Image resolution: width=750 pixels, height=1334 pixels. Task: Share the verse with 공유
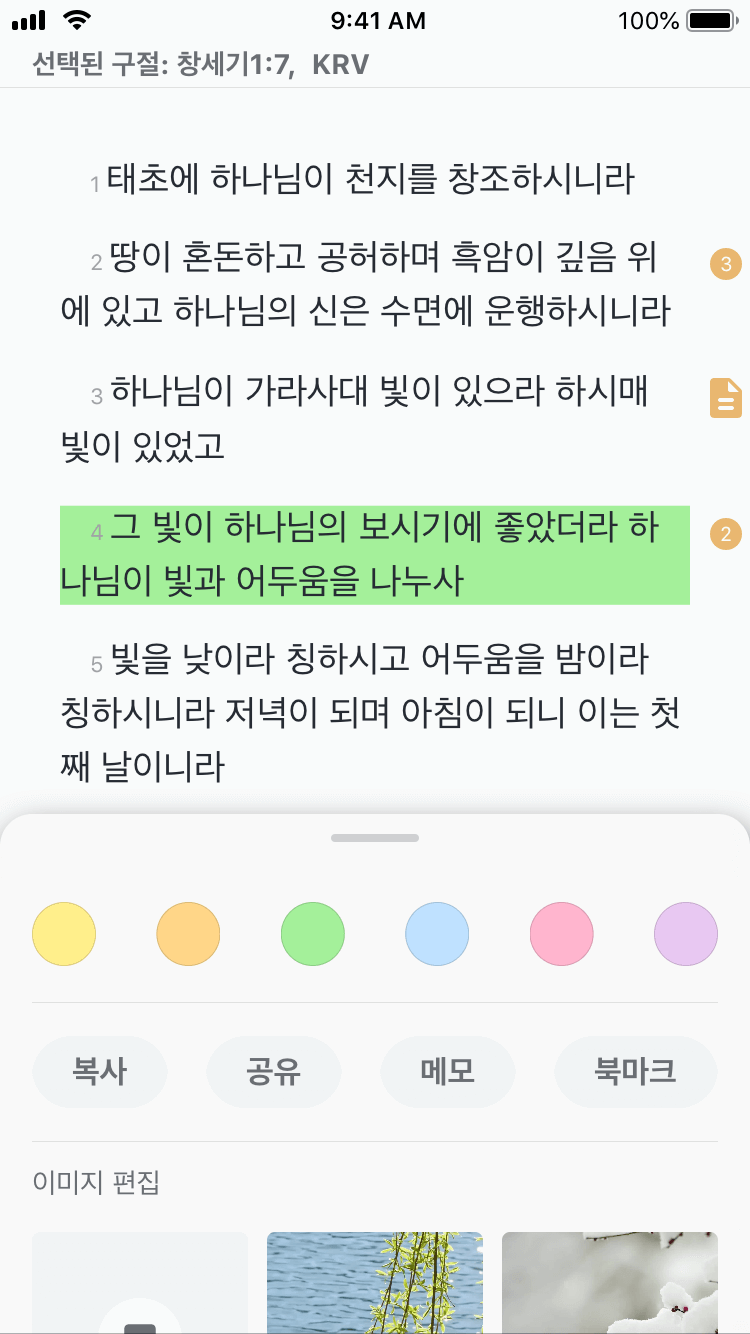(274, 1072)
